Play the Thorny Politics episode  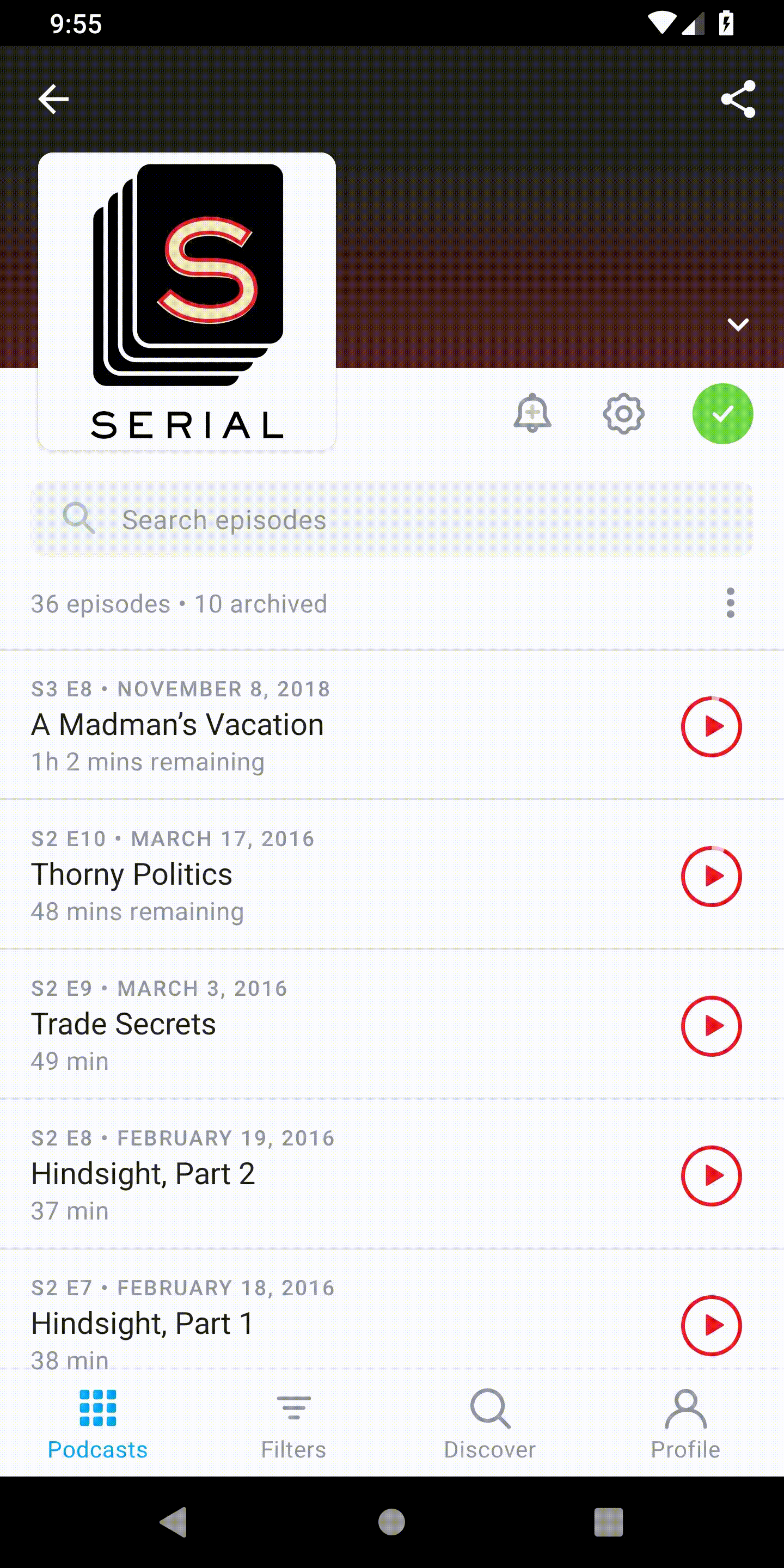click(711, 876)
